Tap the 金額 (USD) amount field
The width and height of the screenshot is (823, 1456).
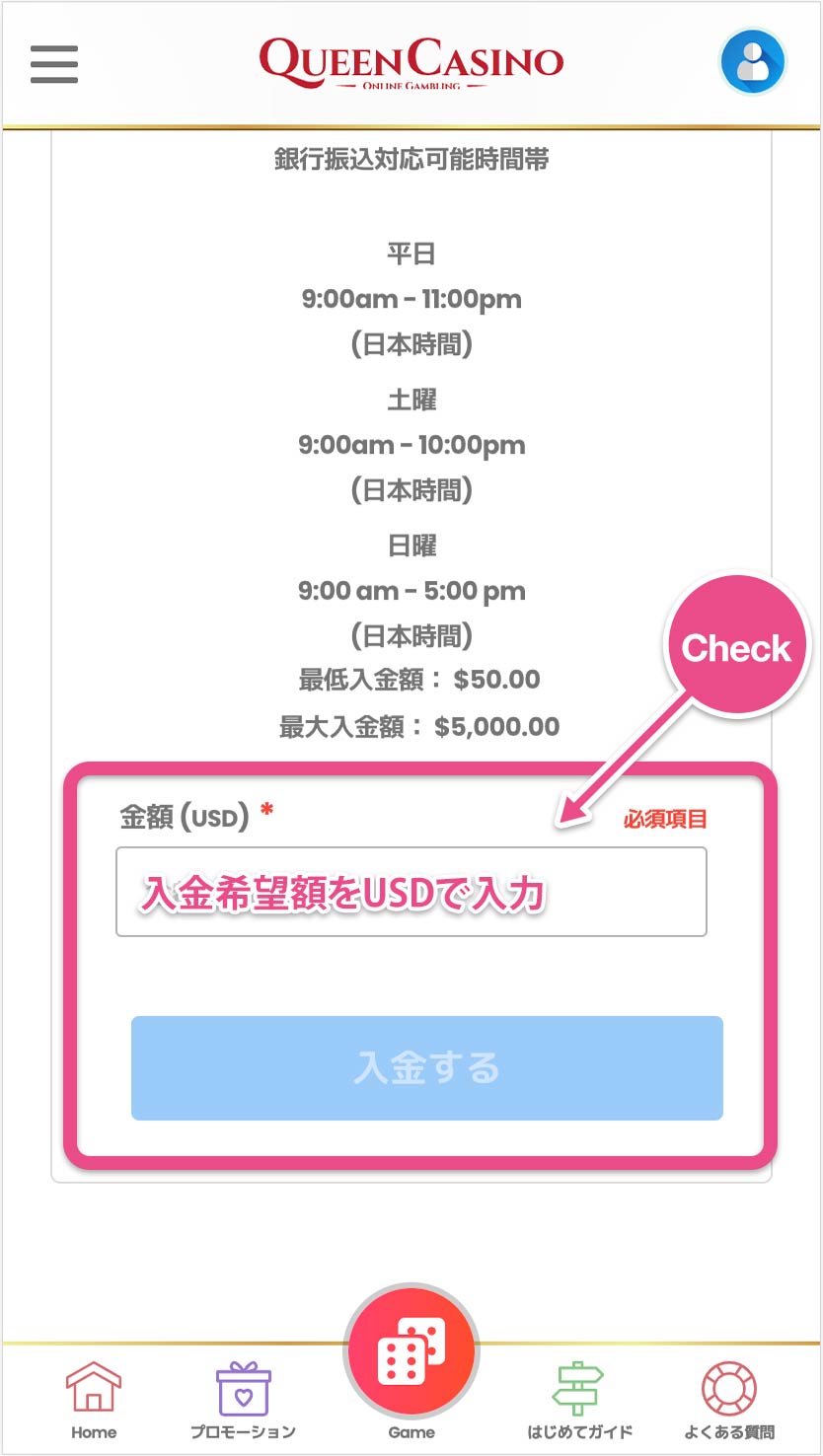tap(411, 892)
